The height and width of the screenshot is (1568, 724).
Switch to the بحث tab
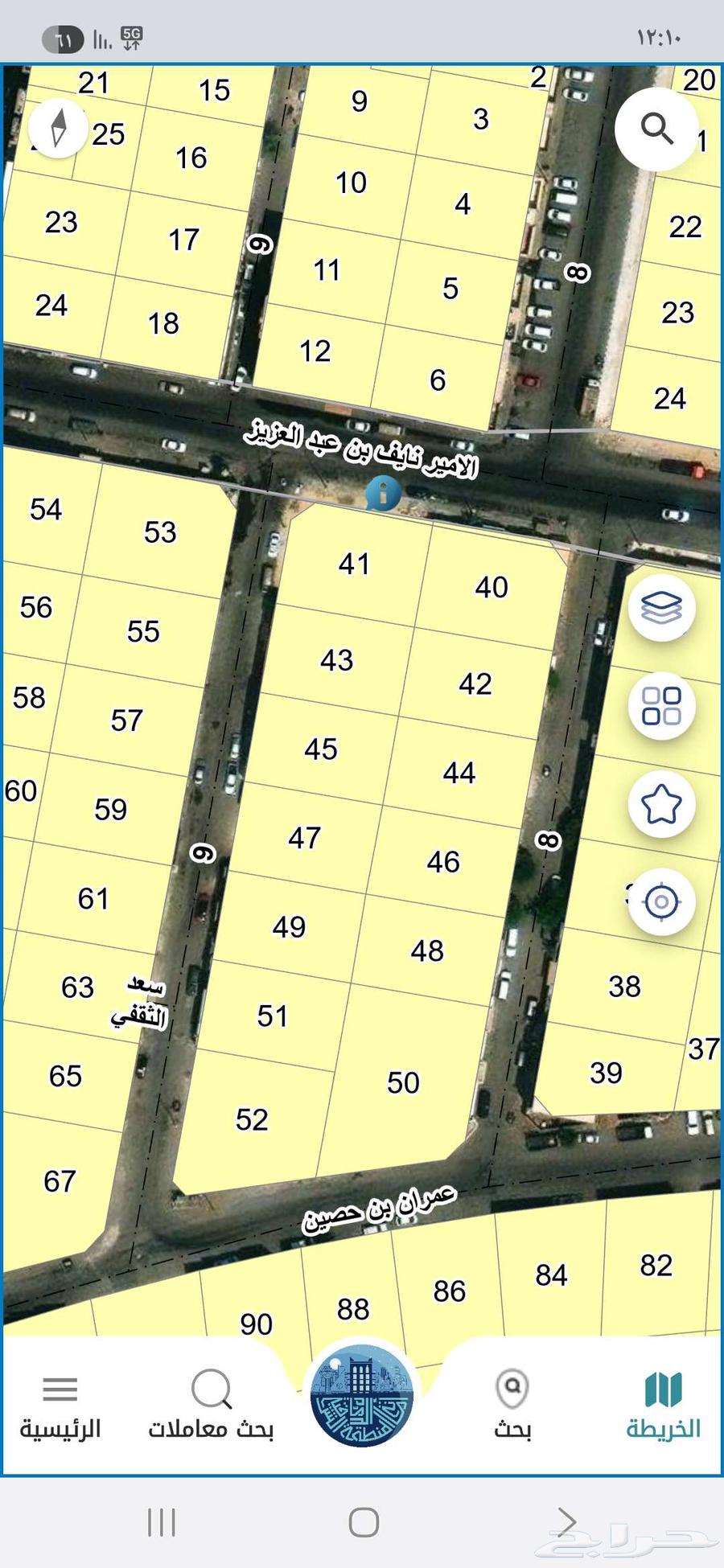click(512, 1405)
